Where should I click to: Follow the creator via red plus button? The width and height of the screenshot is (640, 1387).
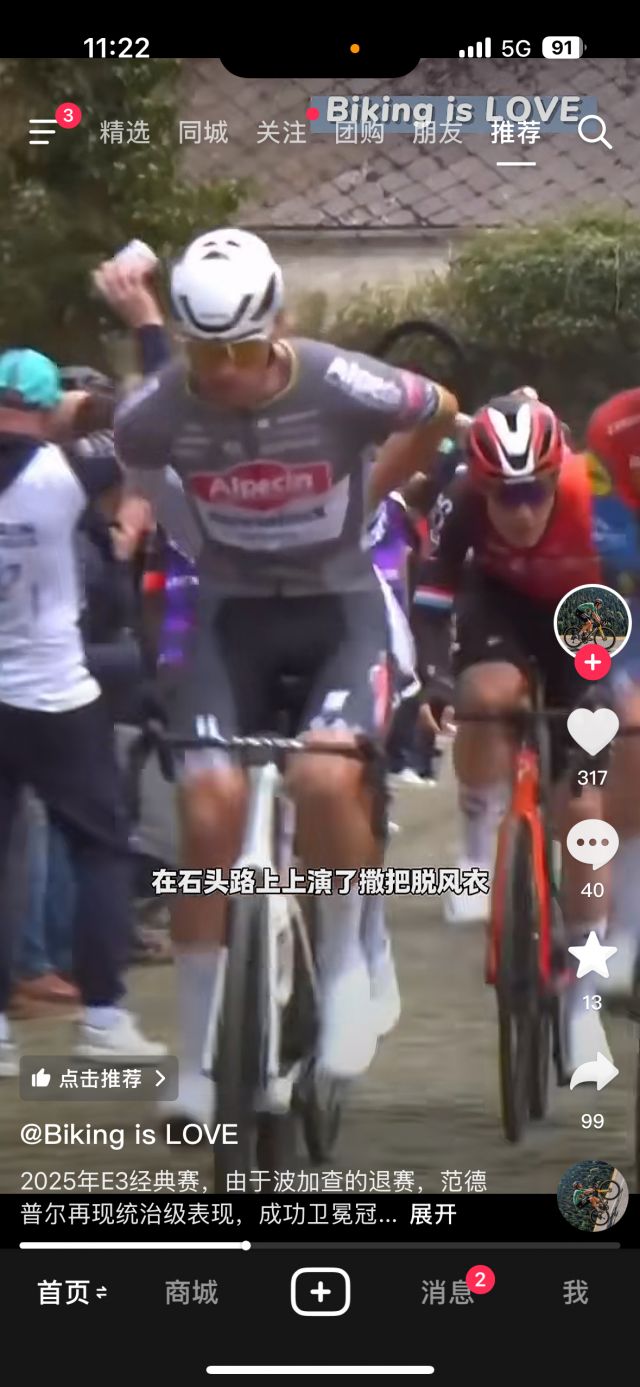(592, 662)
